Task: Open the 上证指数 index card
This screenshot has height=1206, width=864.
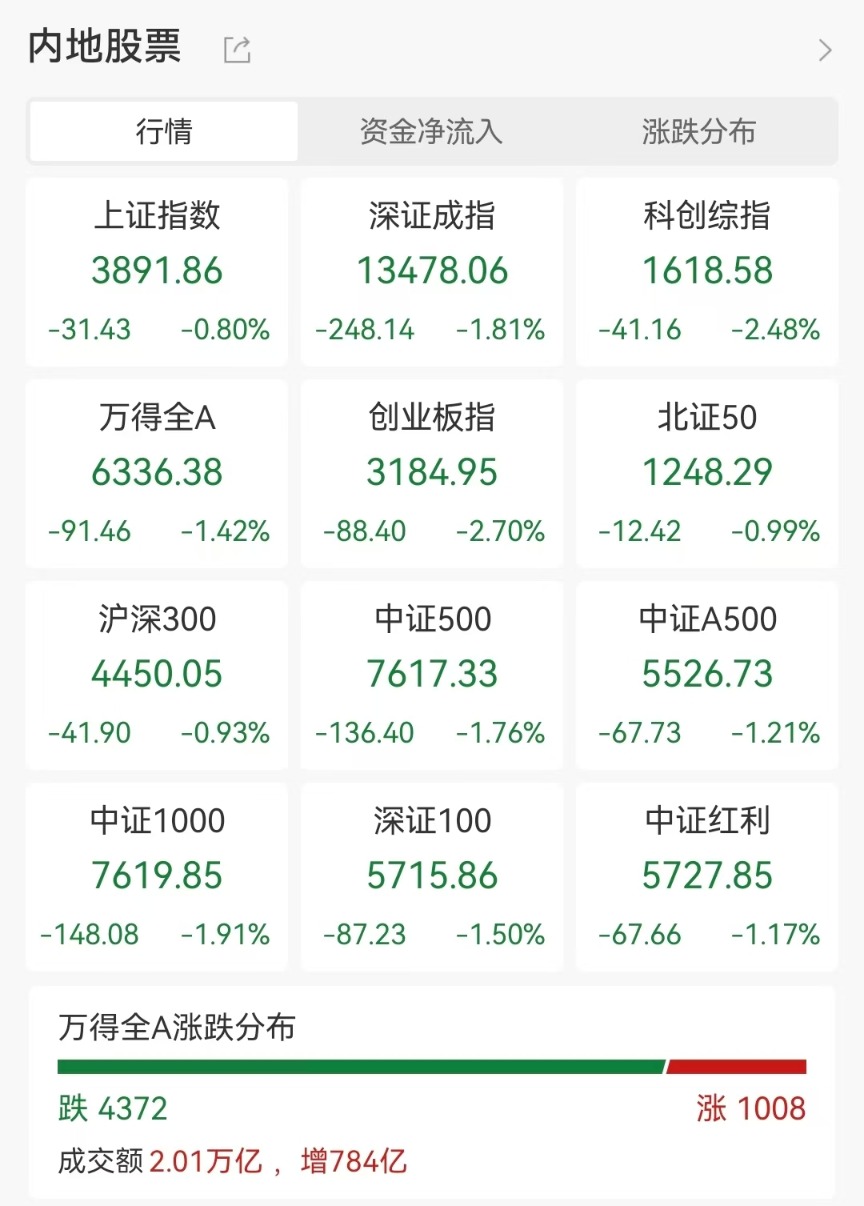Action: pyautogui.click(x=157, y=272)
